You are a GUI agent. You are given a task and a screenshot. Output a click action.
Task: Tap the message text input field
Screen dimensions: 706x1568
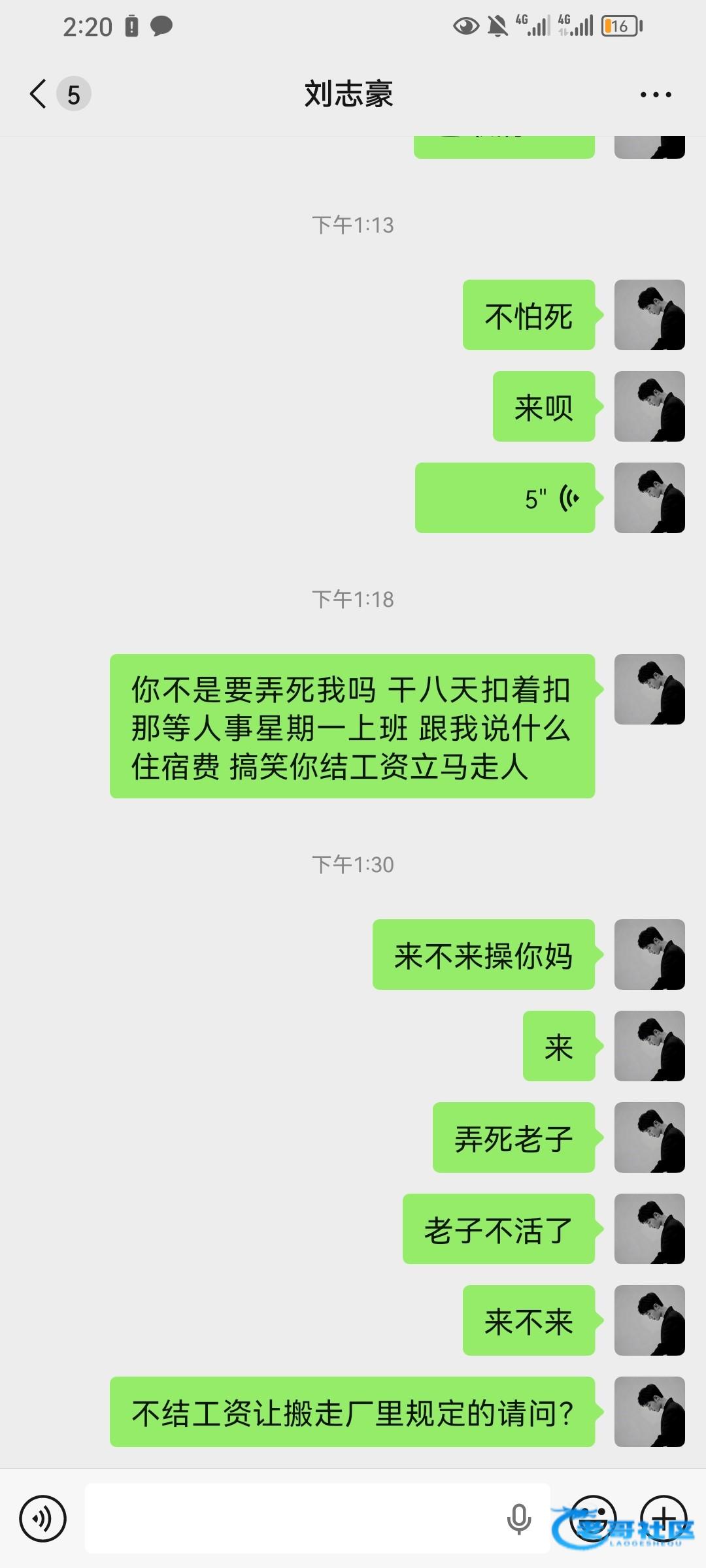click(x=294, y=1518)
